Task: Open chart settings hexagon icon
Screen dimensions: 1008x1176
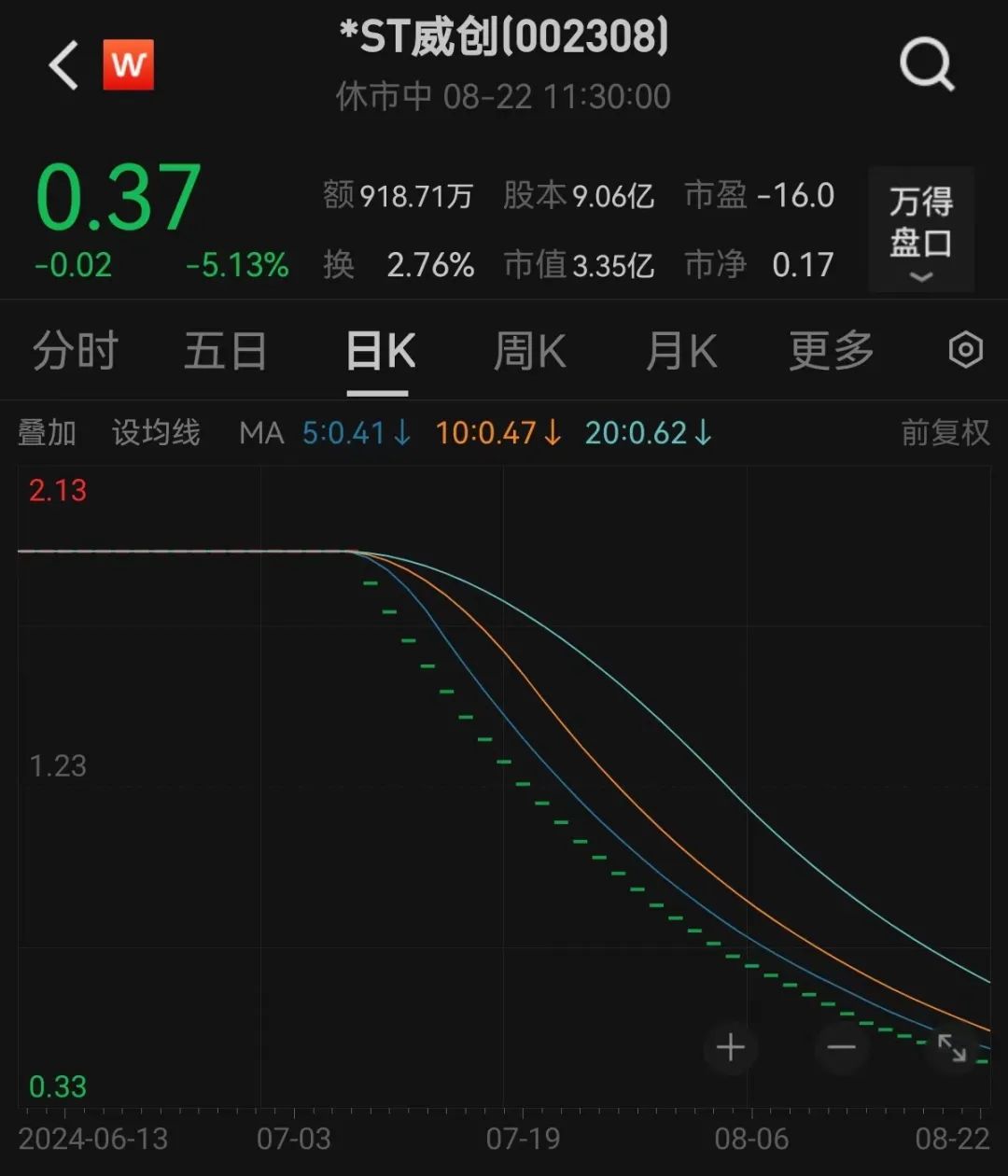Action: click(x=965, y=351)
